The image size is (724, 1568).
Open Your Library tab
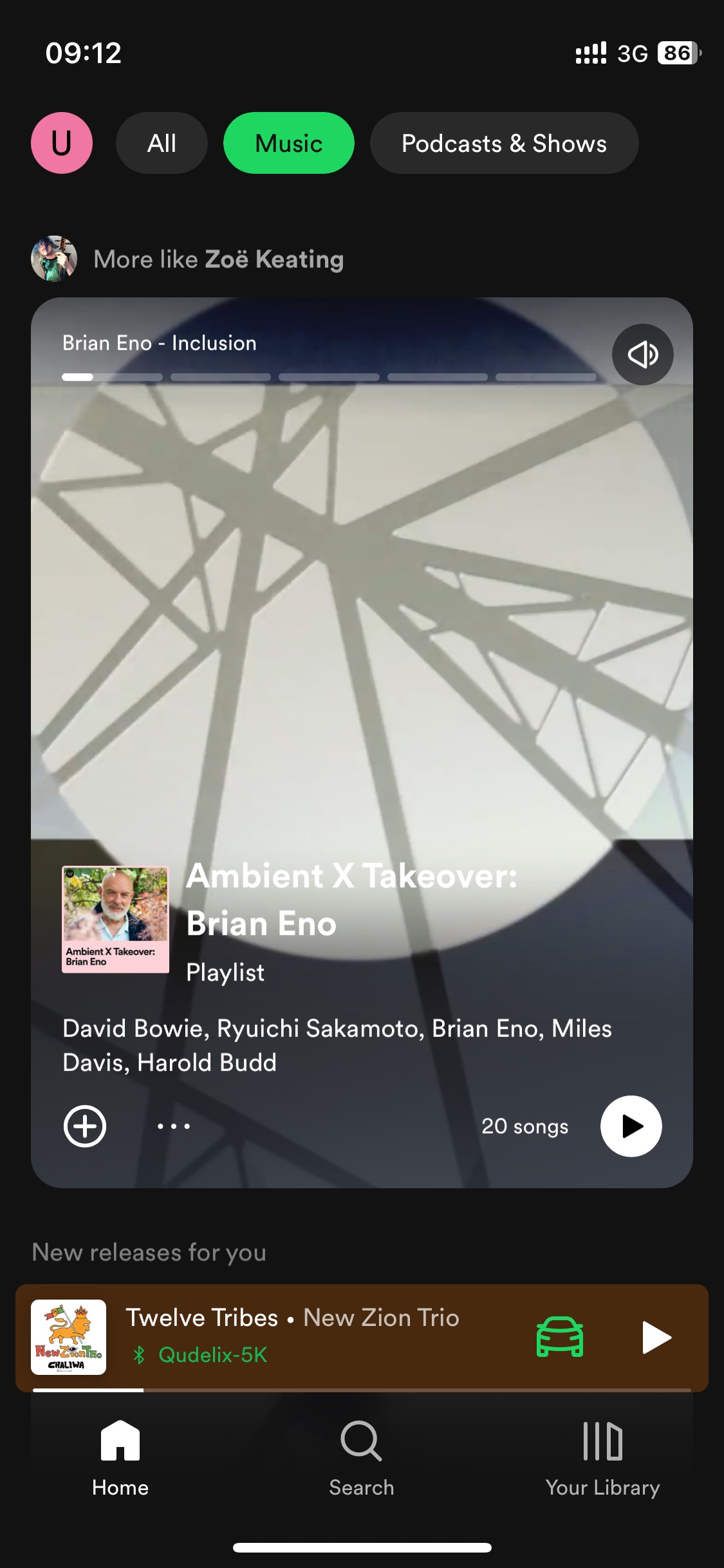coord(602,1459)
